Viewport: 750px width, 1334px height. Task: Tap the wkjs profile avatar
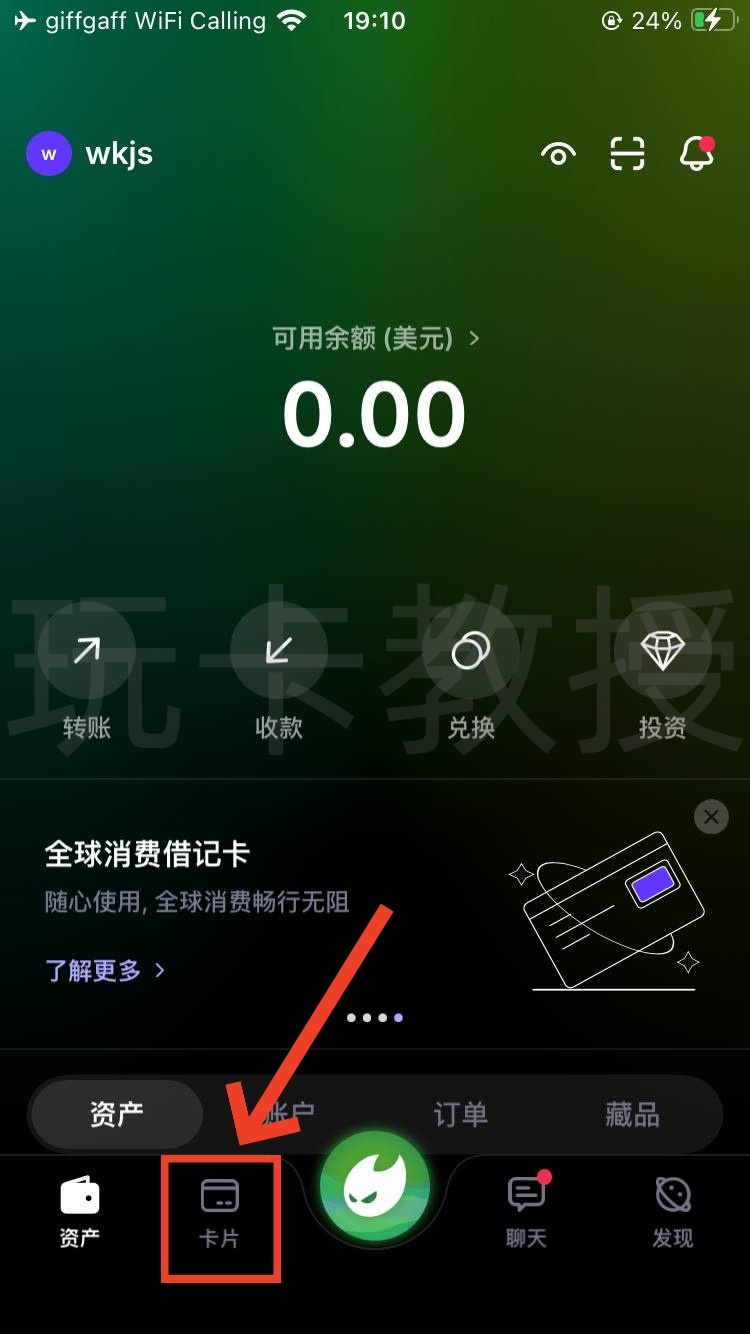pyautogui.click(x=48, y=153)
